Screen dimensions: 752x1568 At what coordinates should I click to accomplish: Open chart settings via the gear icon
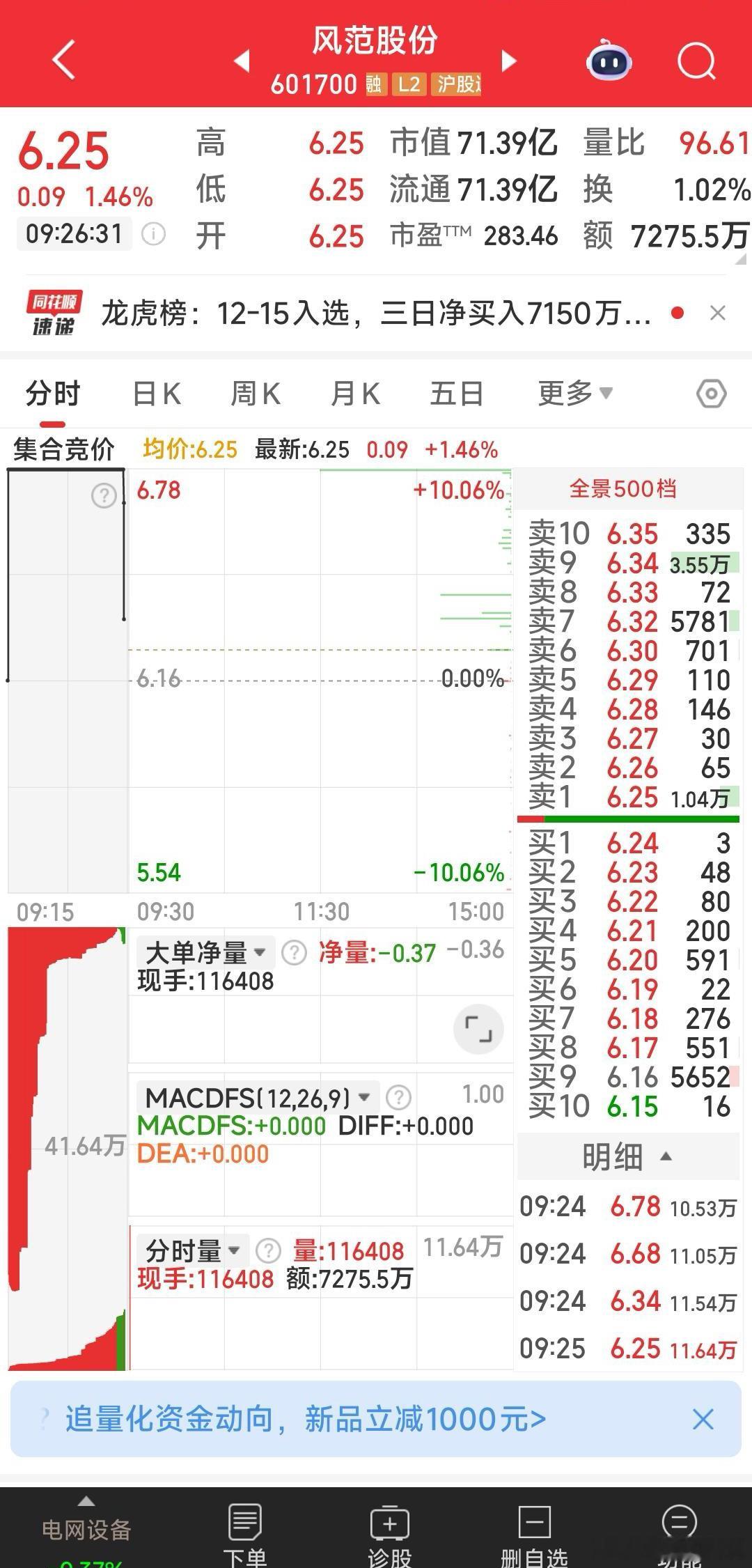click(x=711, y=392)
